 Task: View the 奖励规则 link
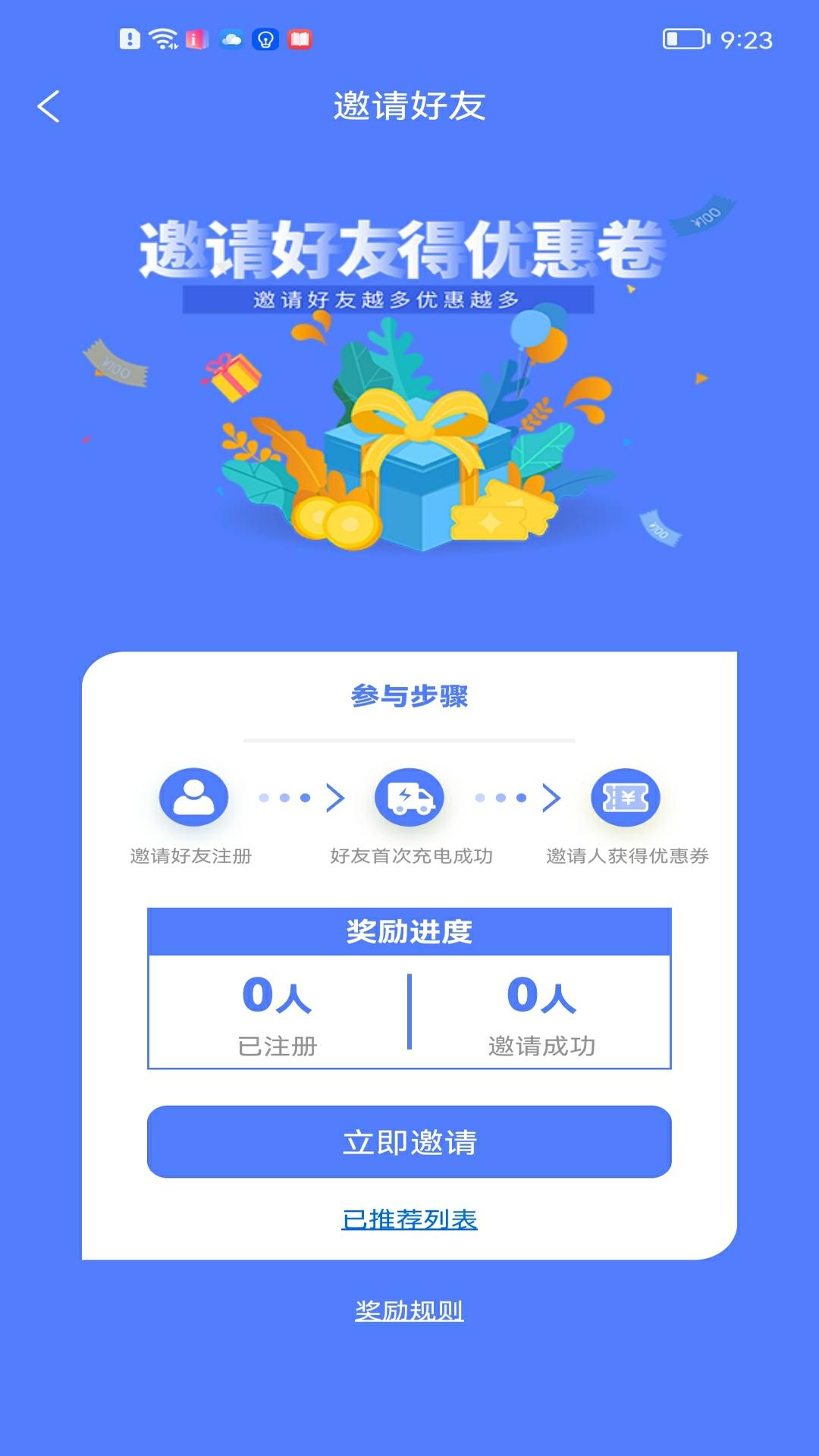tap(409, 1310)
